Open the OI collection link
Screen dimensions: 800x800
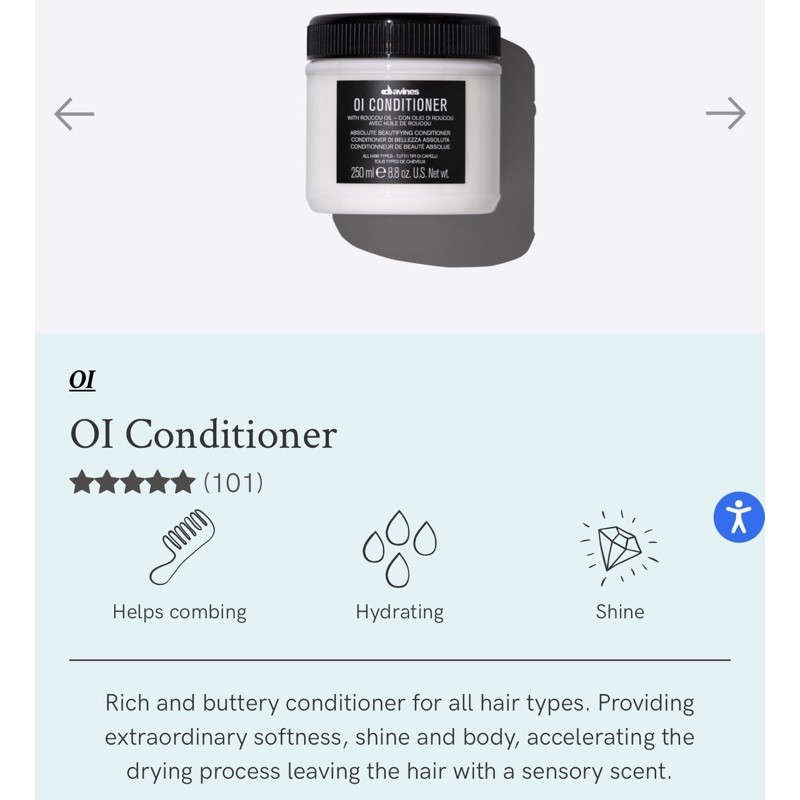tap(82, 380)
